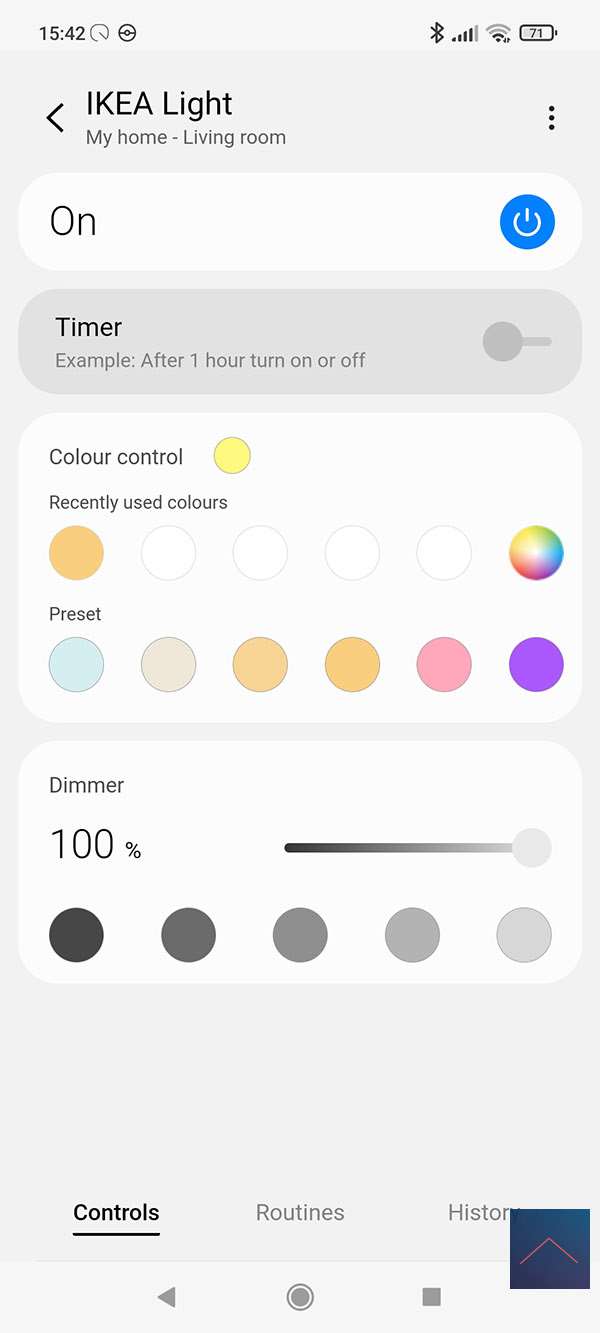The height and width of the screenshot is (1333, 600).
Task: Set light to the purple preset
Action: [x=536, y=665]
